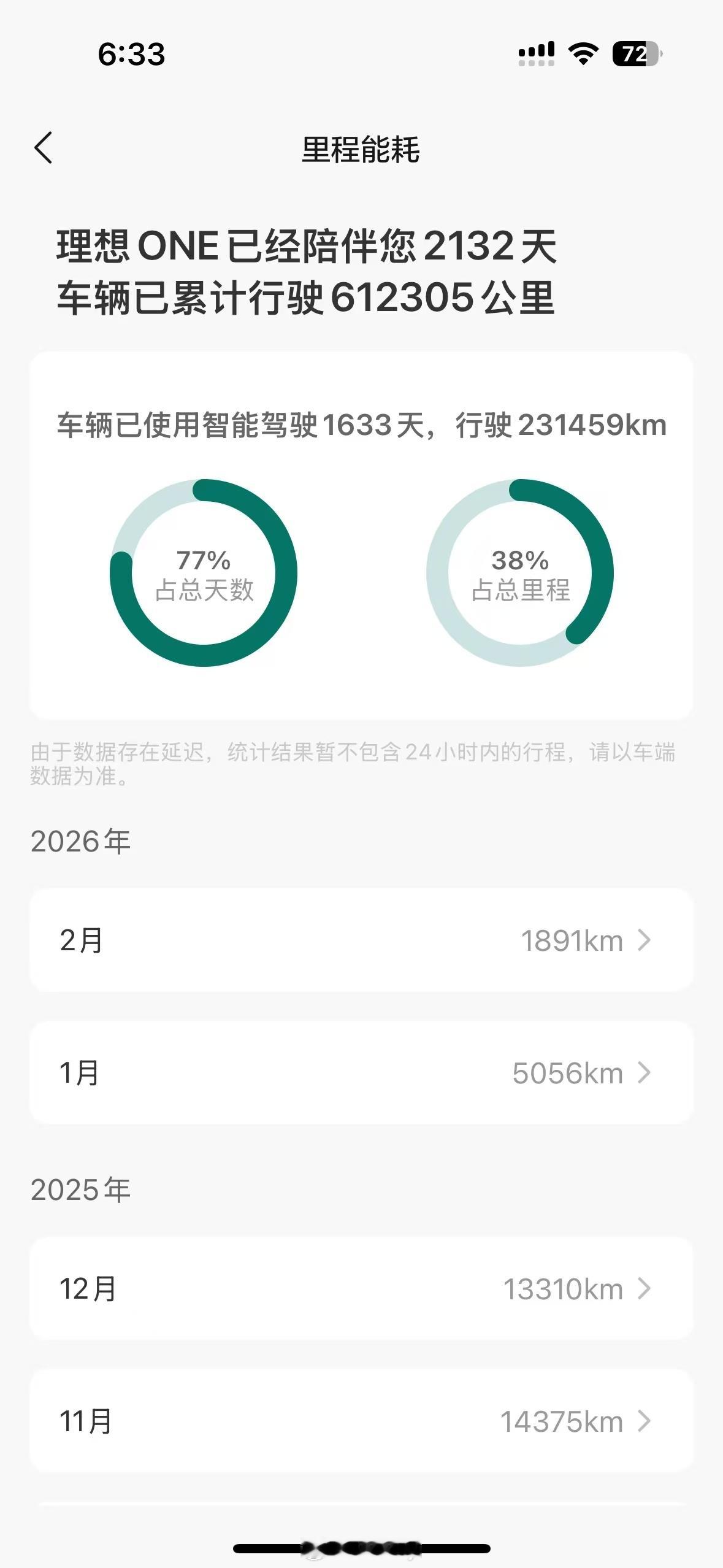
Task: Tap the 里程能耗 page title
Action: pos(362,148)
